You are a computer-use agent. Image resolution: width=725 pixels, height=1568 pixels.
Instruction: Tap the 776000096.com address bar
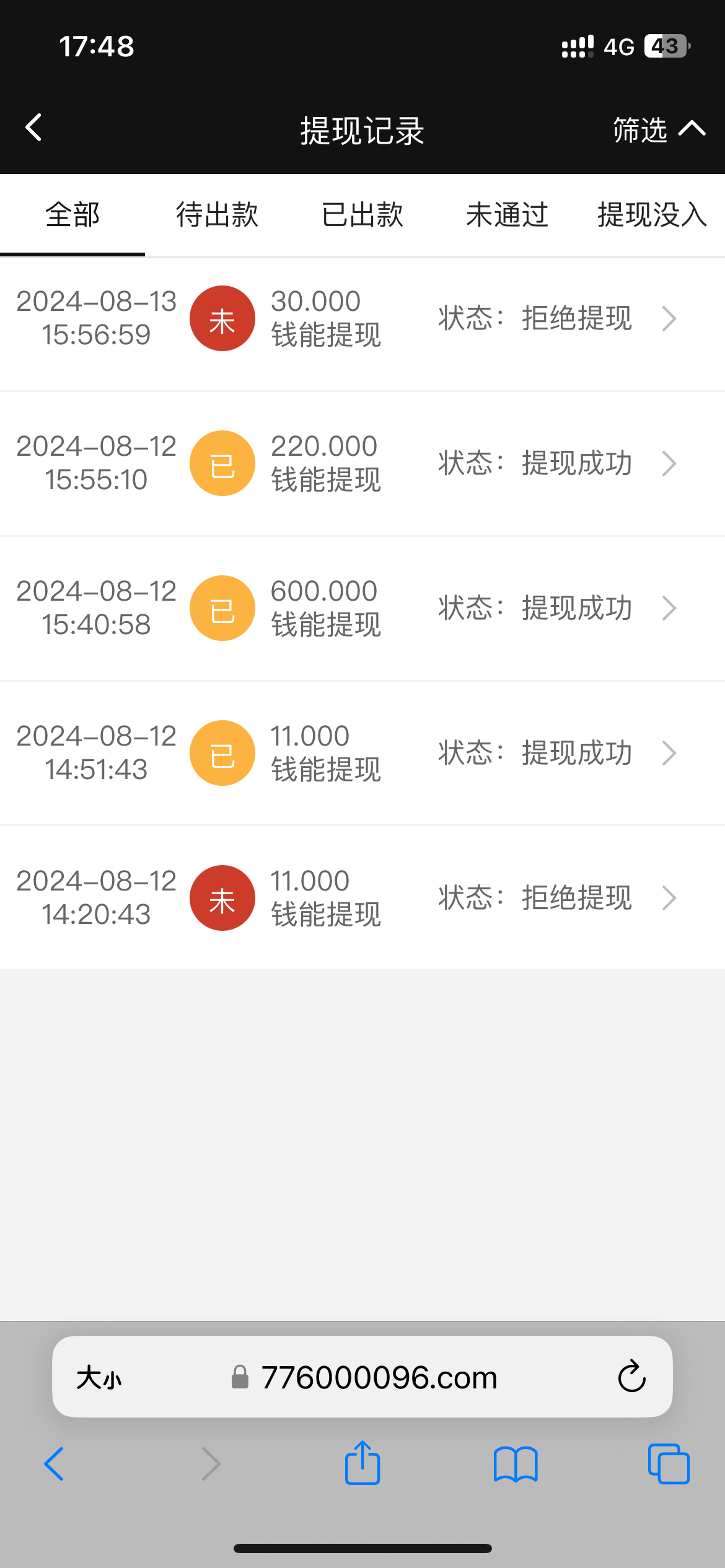pos(378,1378)
